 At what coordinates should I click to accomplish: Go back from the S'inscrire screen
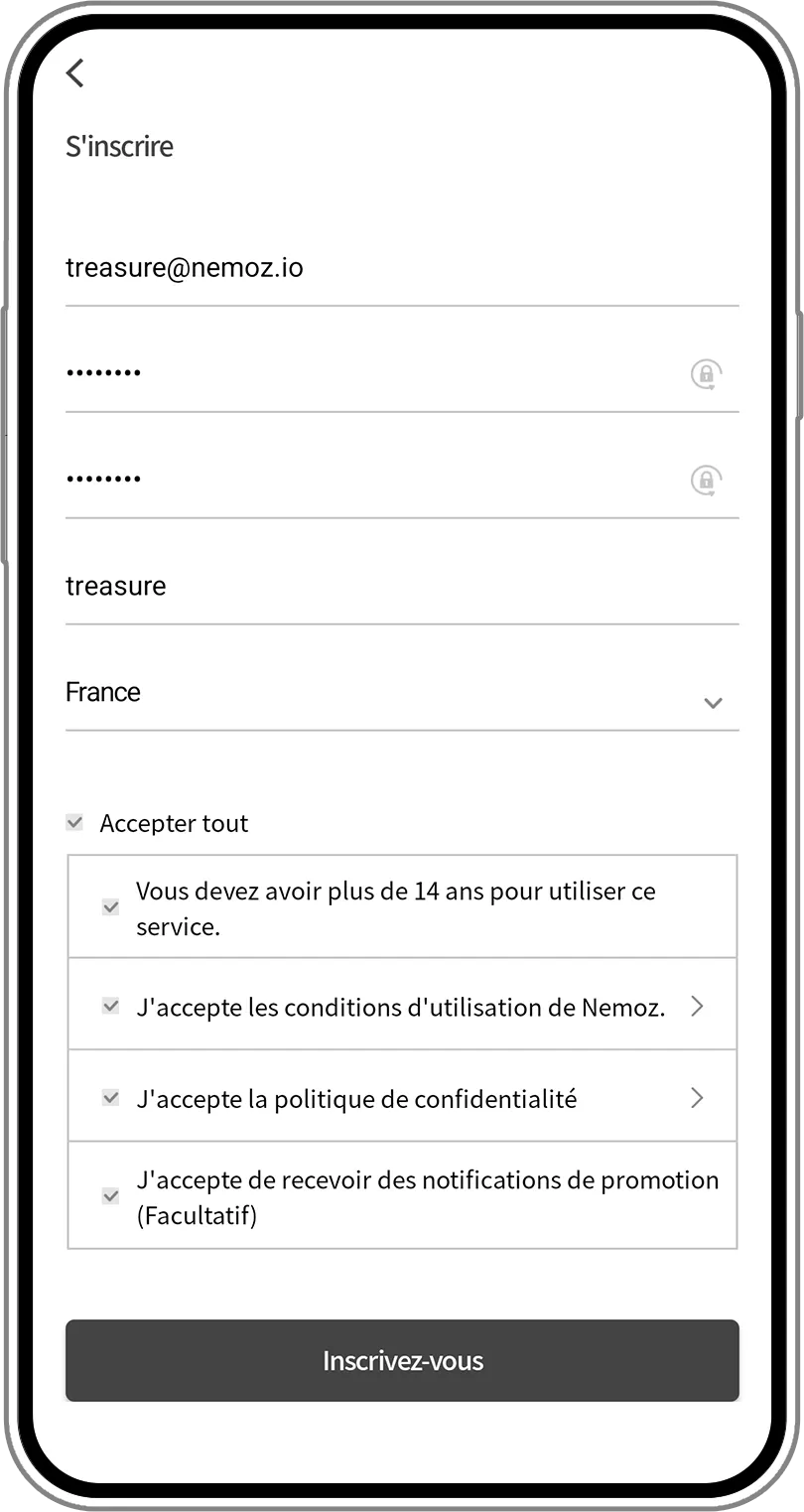(75, 73)
